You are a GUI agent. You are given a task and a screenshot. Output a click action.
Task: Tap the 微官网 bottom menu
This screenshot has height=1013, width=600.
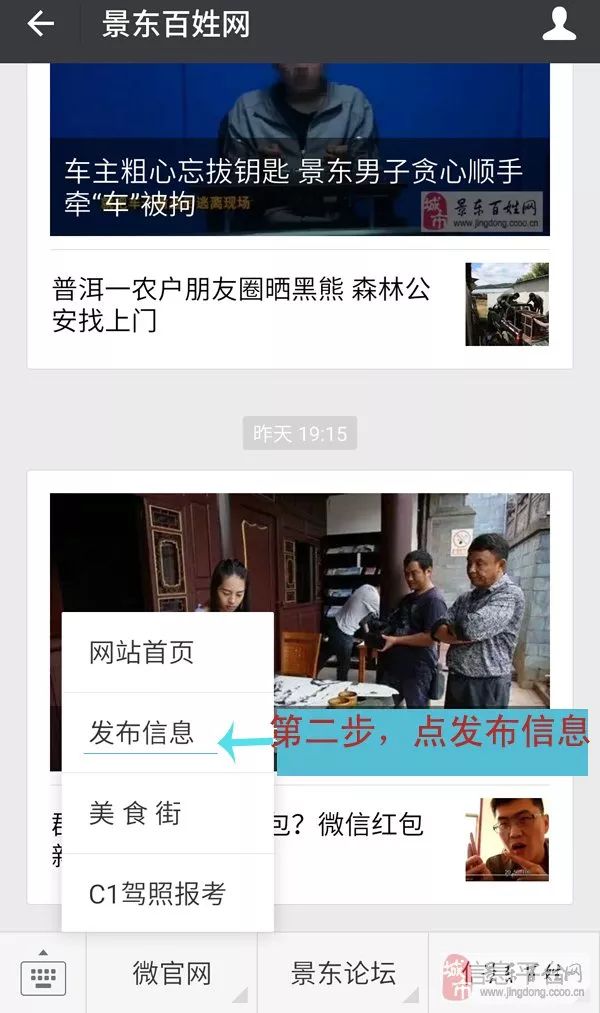point(172,973)
